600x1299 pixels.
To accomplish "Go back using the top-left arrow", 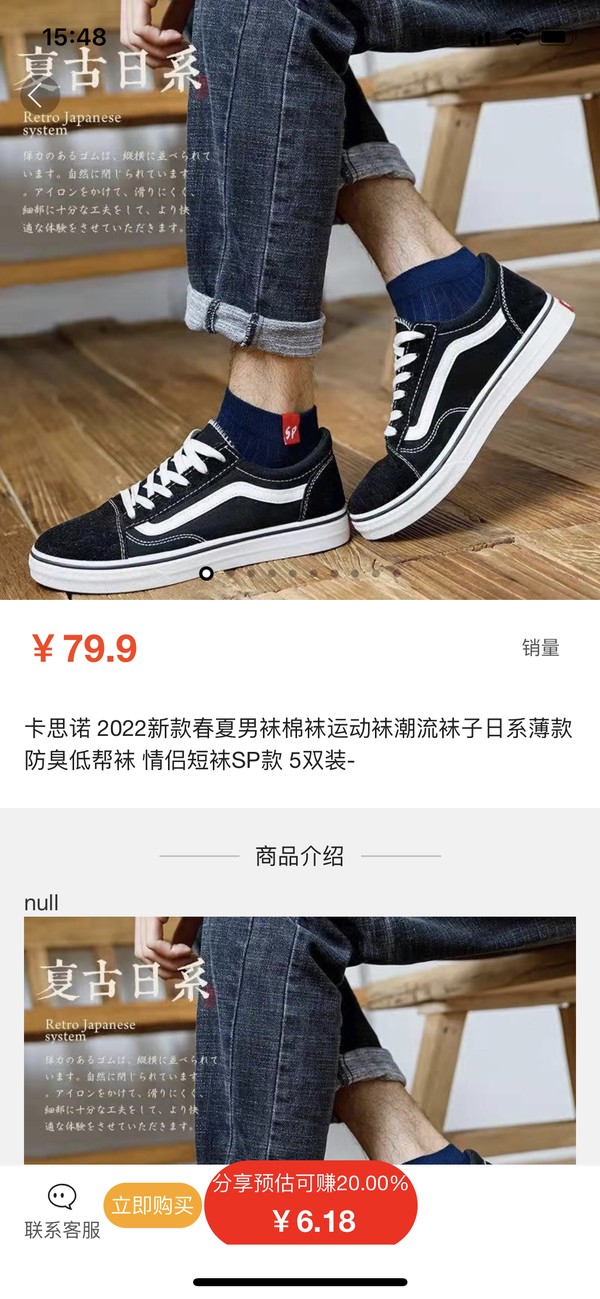I will pos(38,97).
